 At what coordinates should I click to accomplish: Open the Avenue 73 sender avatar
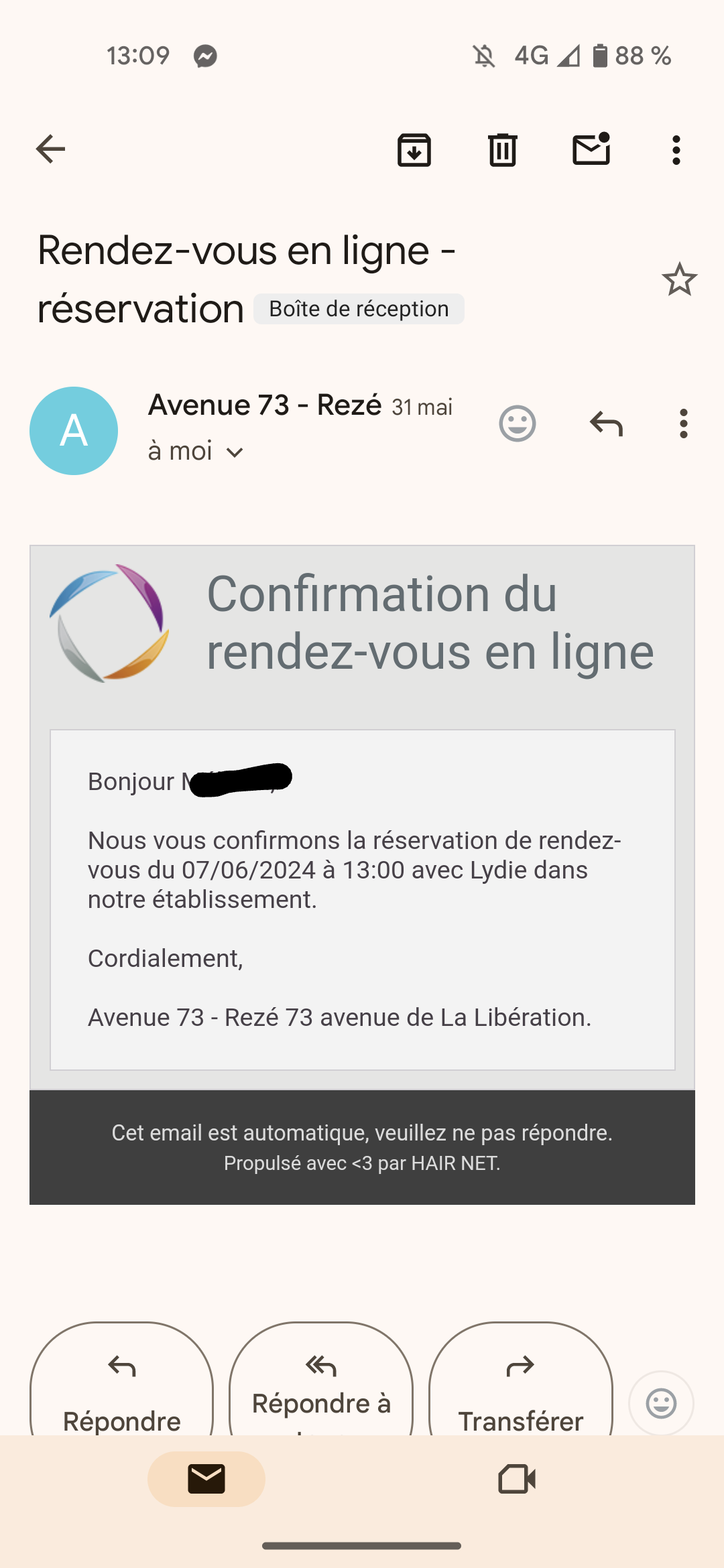tap(74, 431)
